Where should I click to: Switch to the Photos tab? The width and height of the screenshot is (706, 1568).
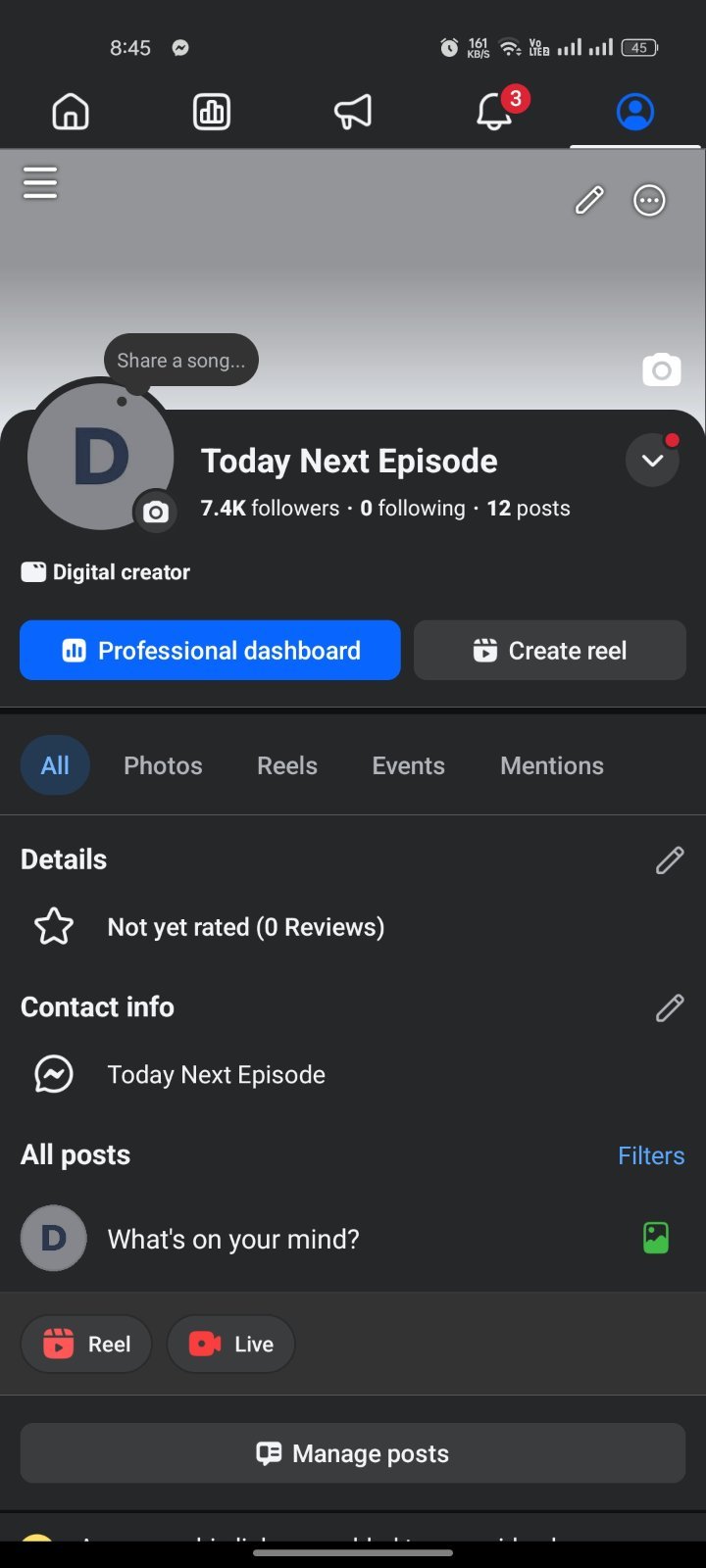[x=163, y=765]
